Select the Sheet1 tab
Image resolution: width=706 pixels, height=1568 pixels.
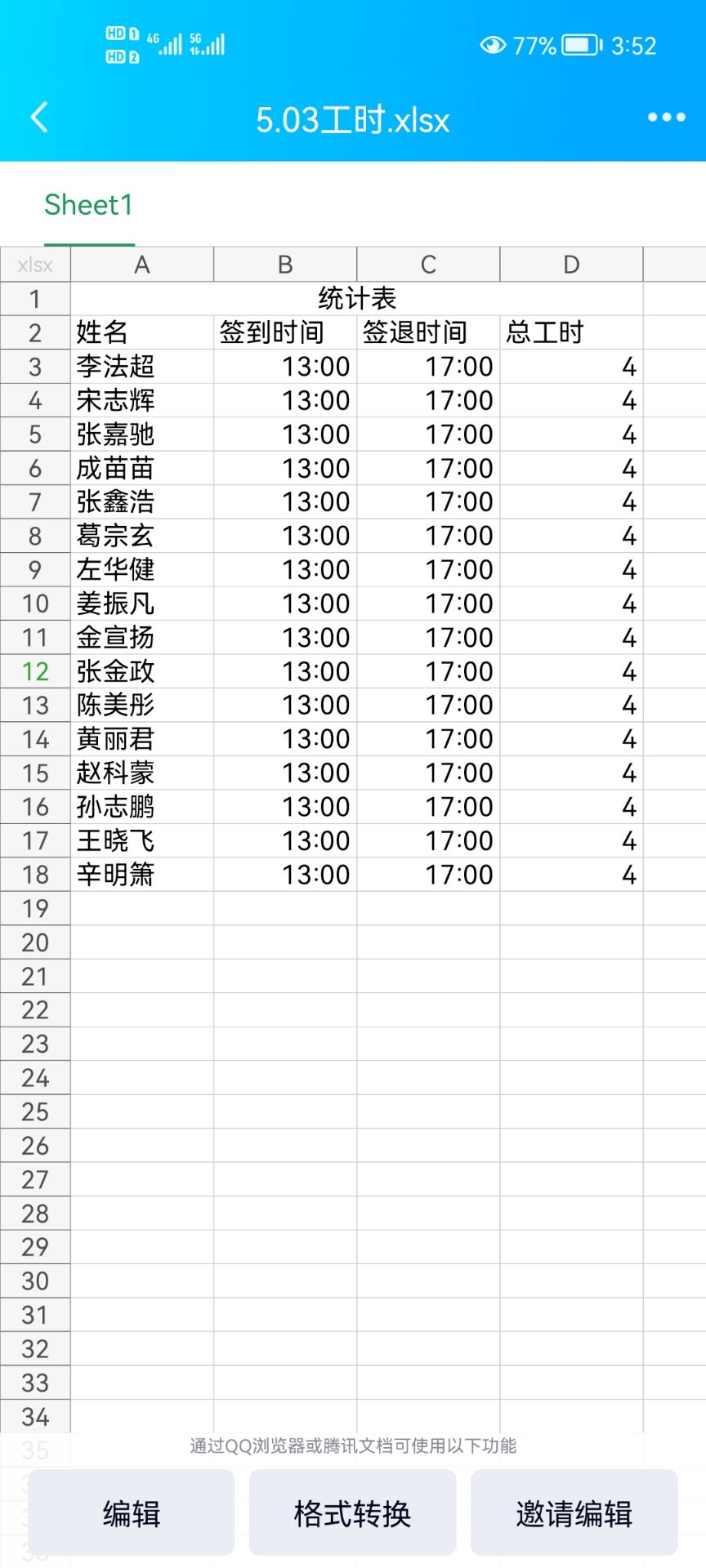pyautogui.click(x=88, y=205)
